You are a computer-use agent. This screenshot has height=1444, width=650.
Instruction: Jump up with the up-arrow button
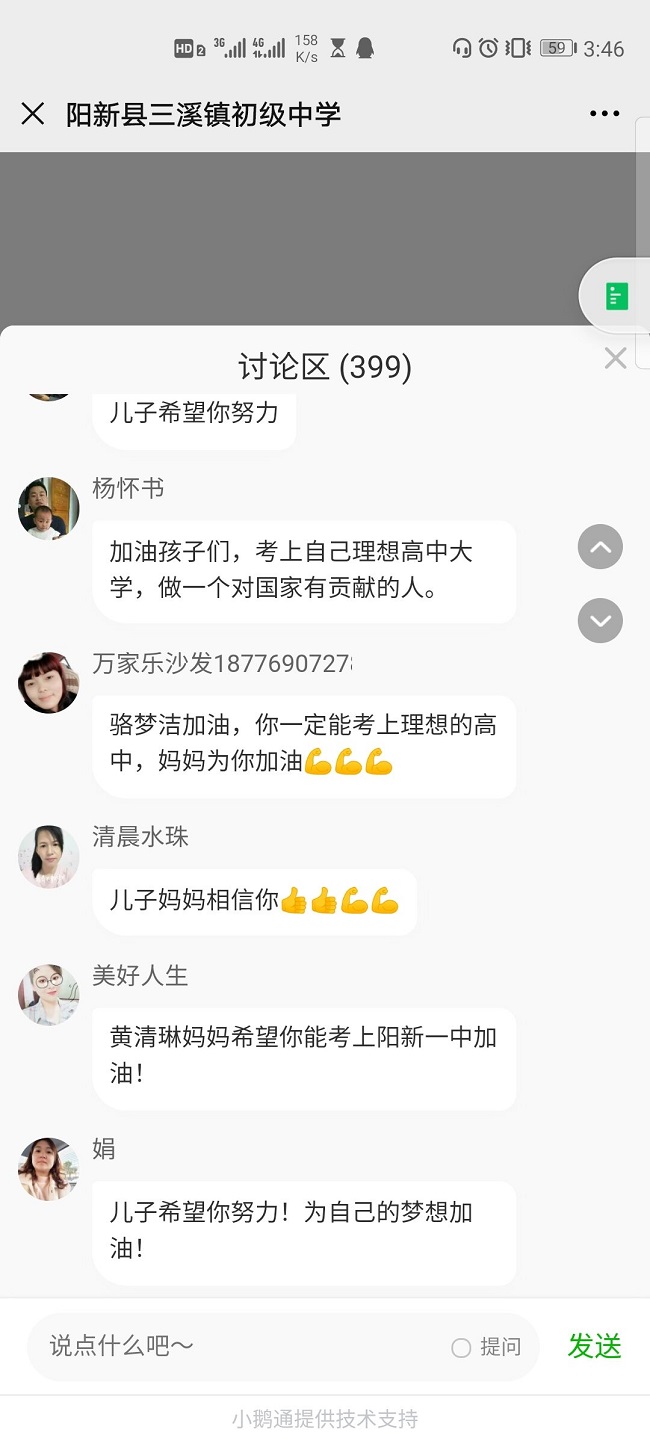coord(600,547)
